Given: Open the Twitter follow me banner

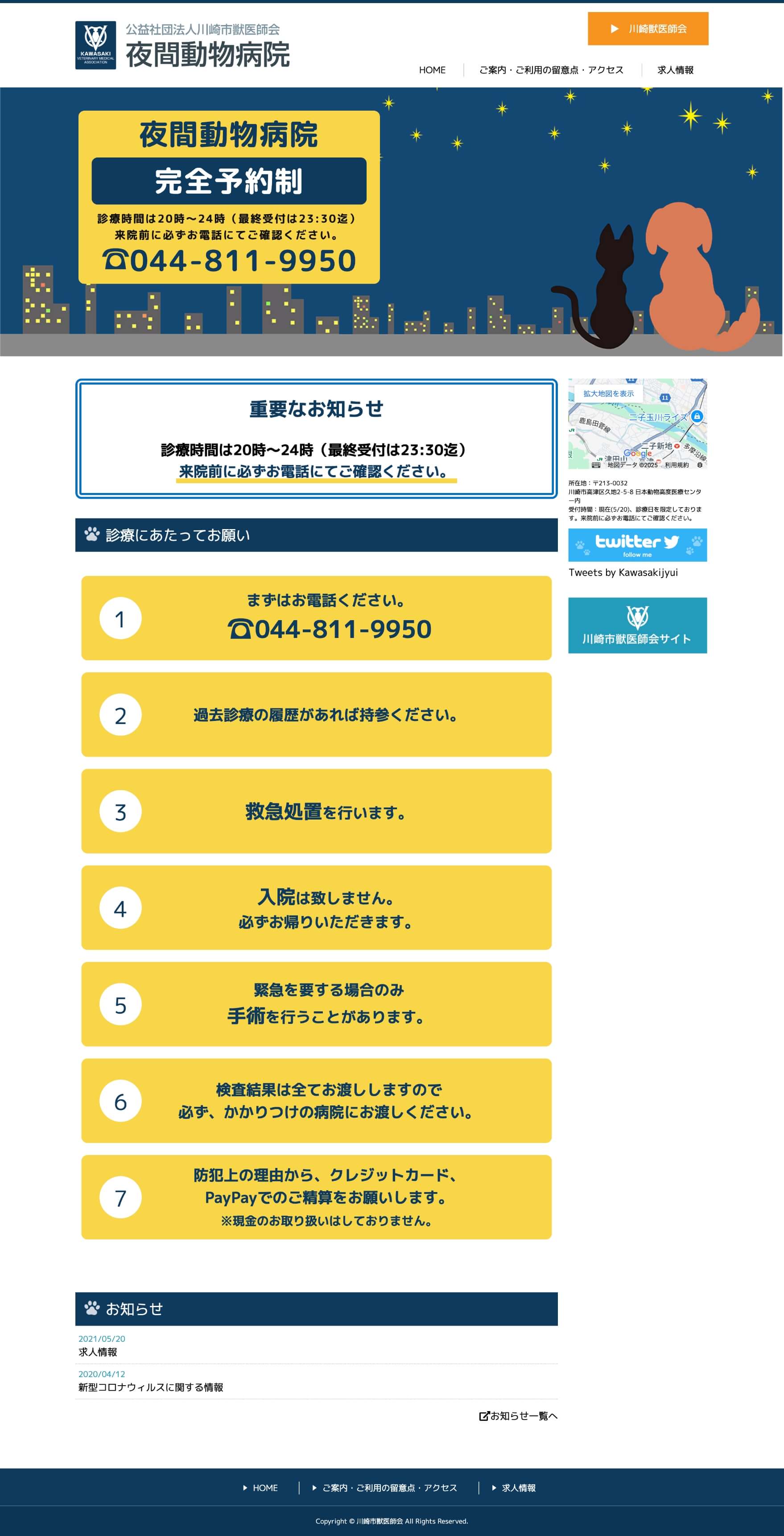Looking at the screenshot, I should [x=637, y=545].
